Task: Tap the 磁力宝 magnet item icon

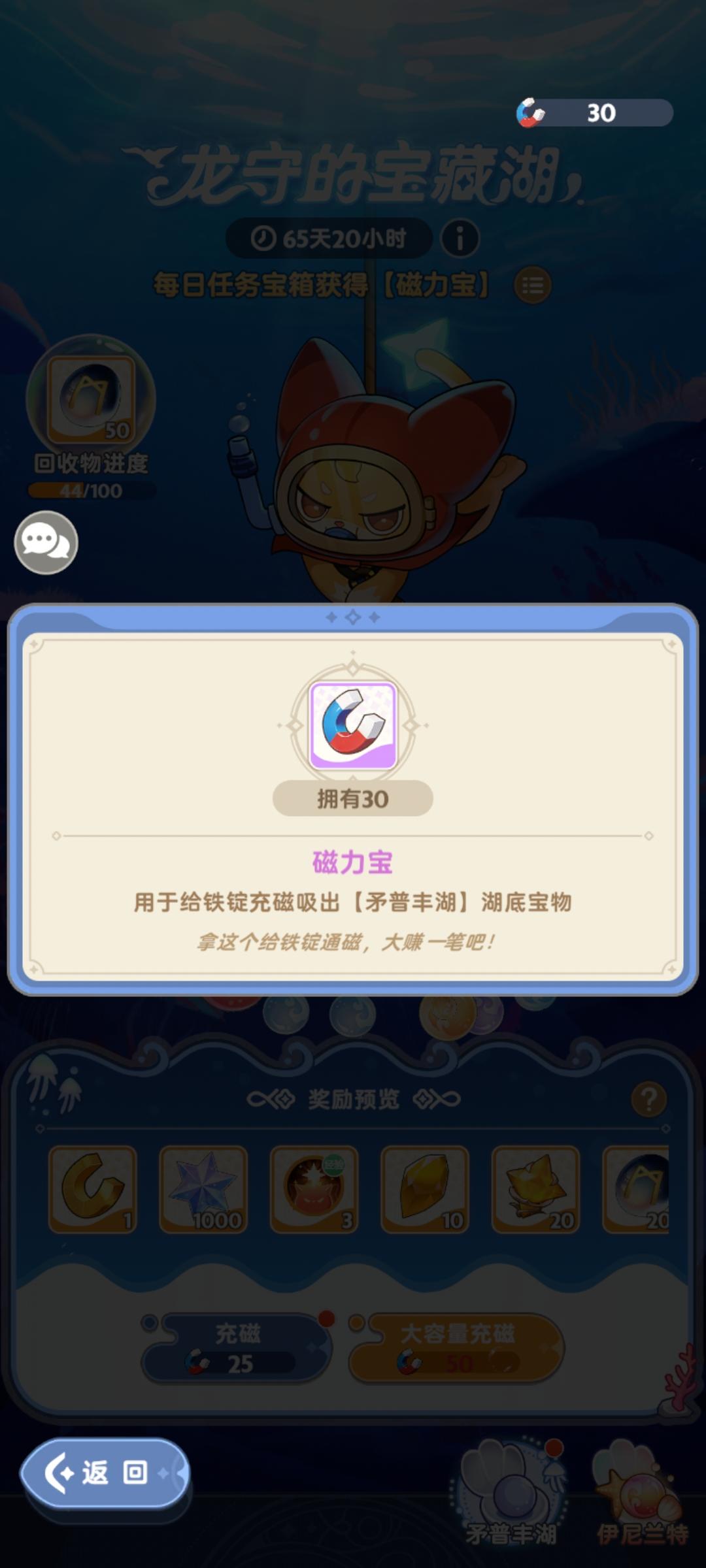Action: tap(353, 725)
